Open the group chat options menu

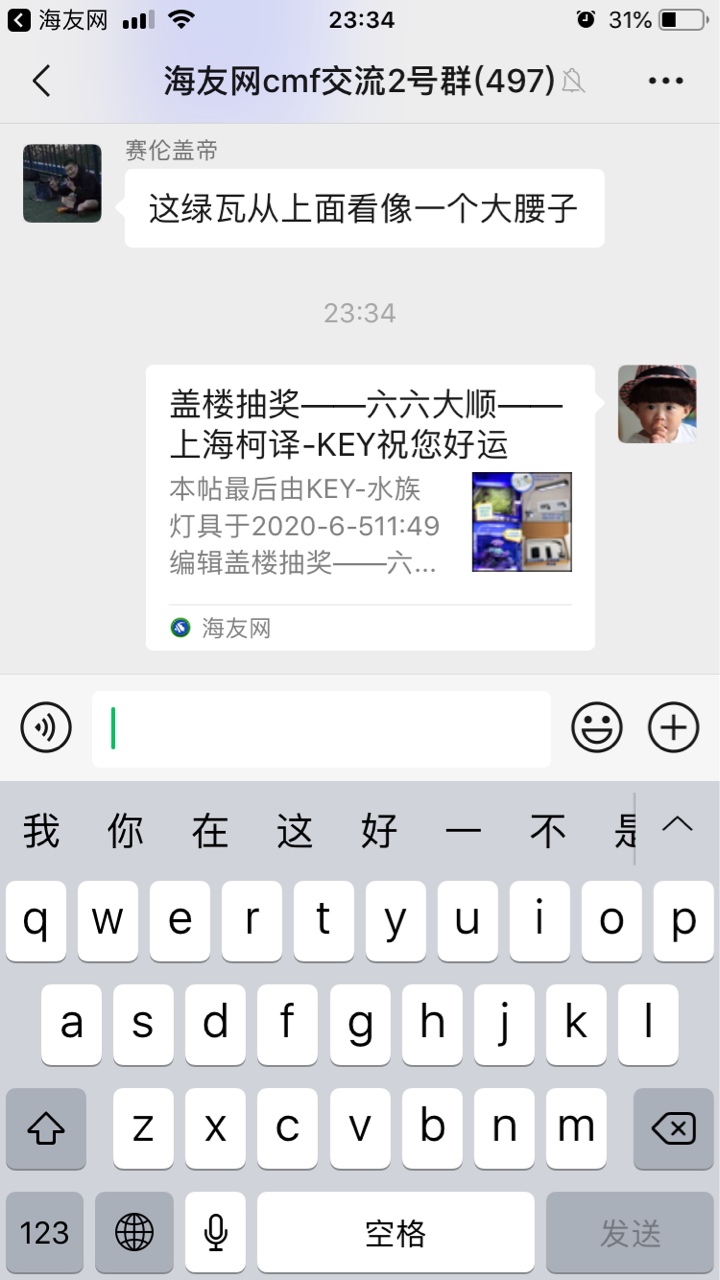tap(666, 81)
